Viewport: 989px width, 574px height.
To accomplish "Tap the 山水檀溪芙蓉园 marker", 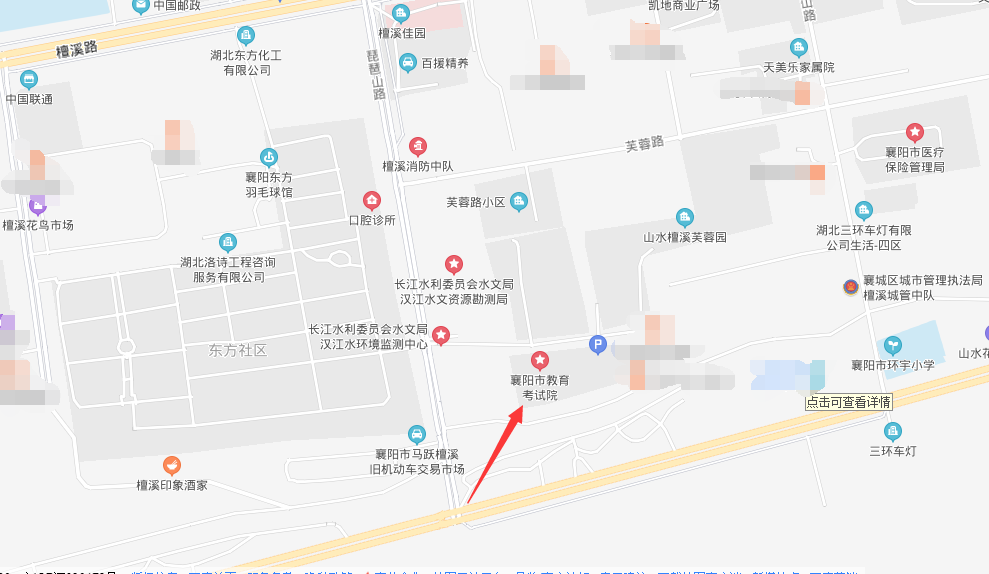I will pyautogui.click(x=684, y=218).
